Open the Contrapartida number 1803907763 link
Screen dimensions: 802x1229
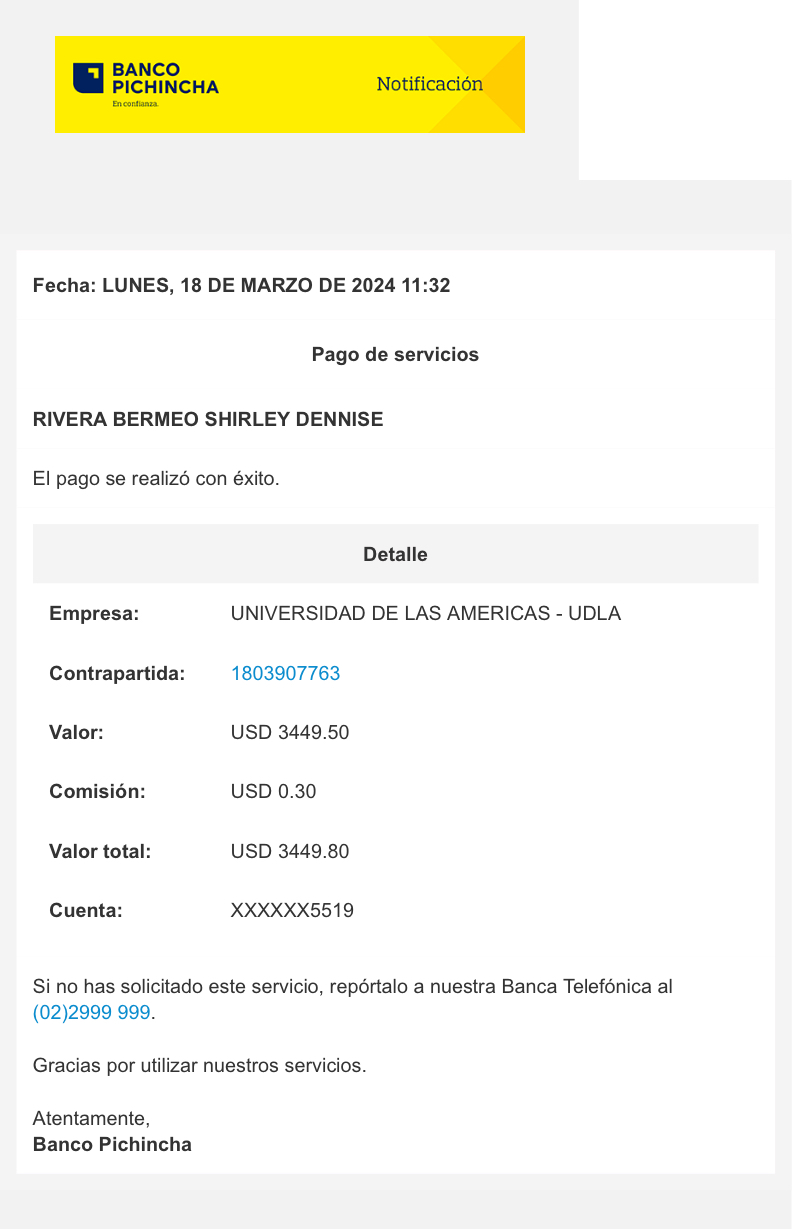tap(285, 673)
